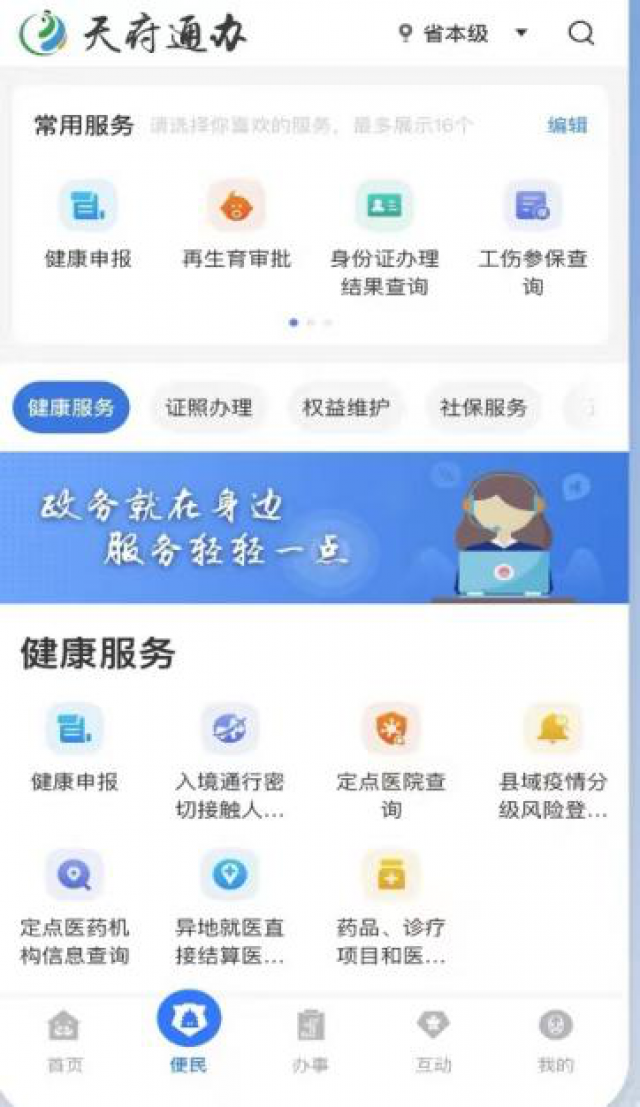
Task: Select the 证照办理 category chip
Action: pyautogui.click(x=209, y=407)
